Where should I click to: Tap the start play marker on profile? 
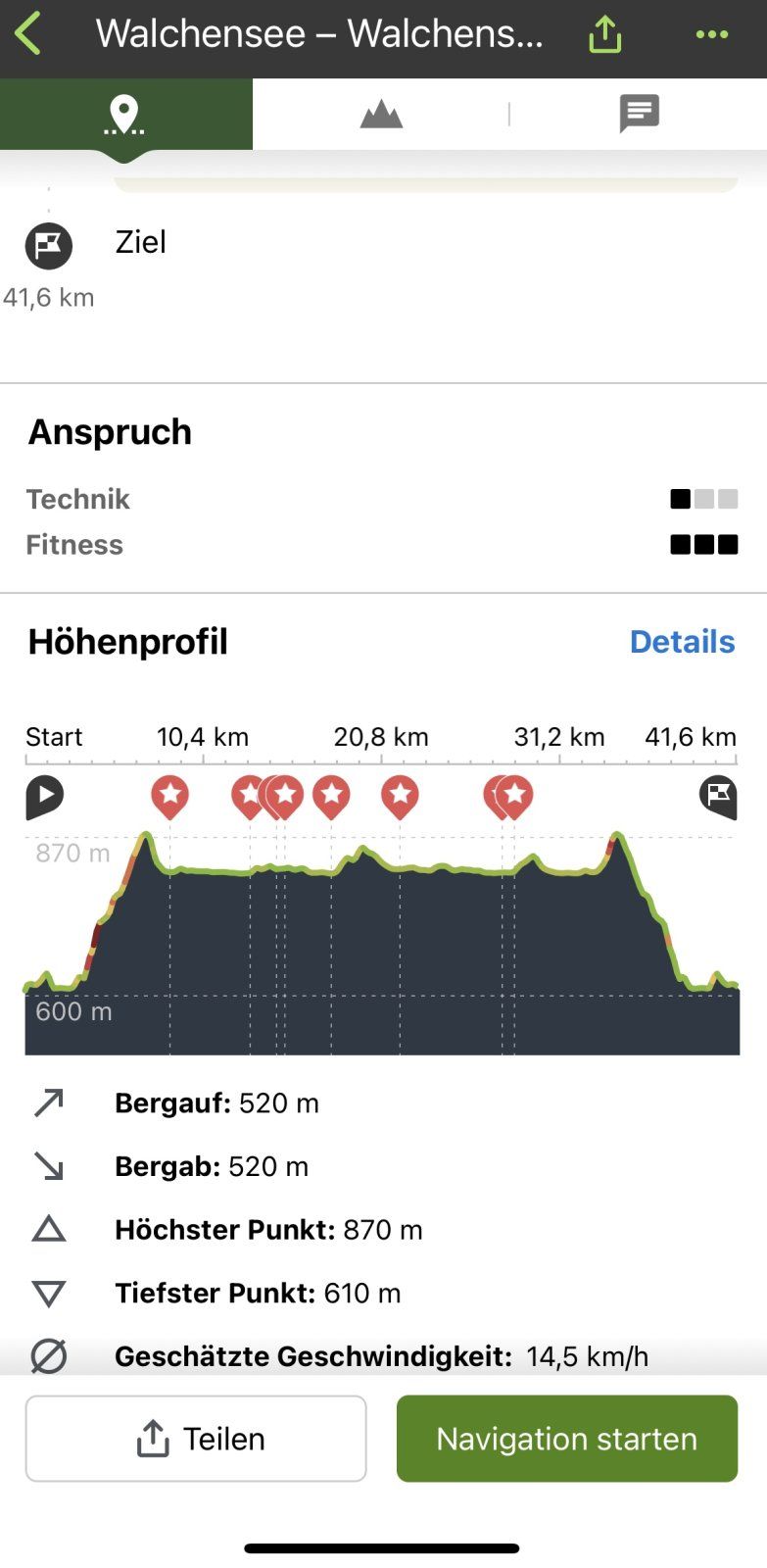[44, 796]
